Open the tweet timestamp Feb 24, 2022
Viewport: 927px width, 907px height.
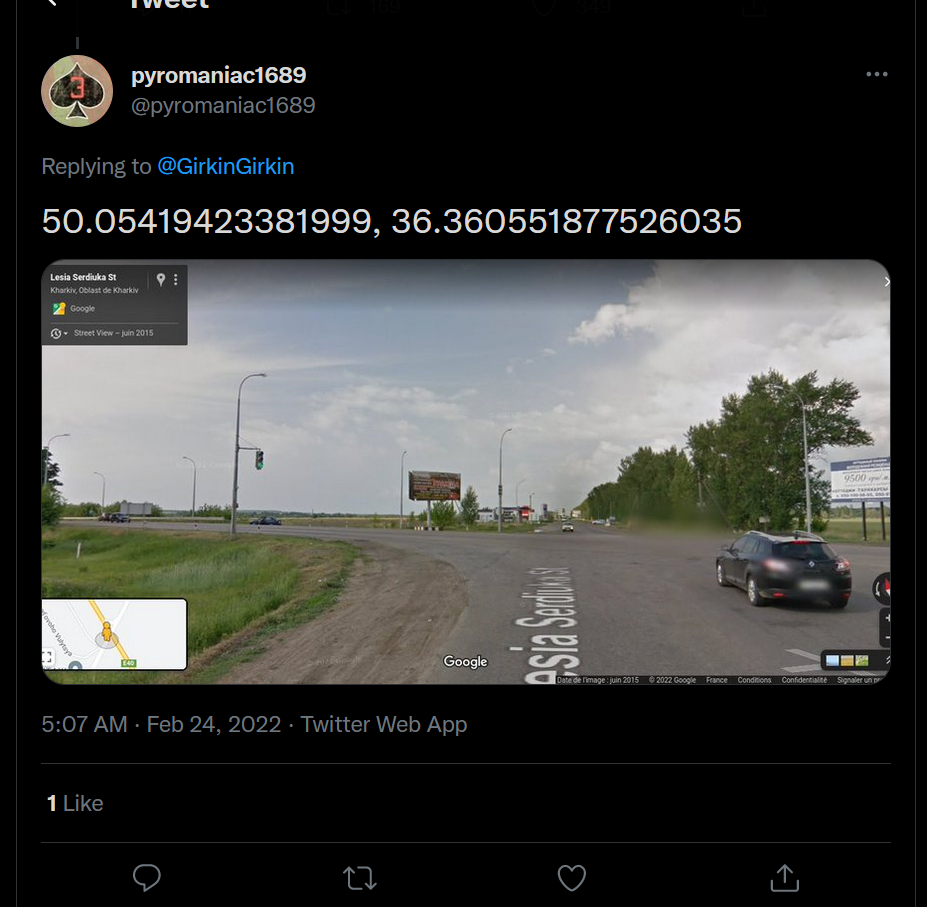pyautogui.click(x=161, y=724)
